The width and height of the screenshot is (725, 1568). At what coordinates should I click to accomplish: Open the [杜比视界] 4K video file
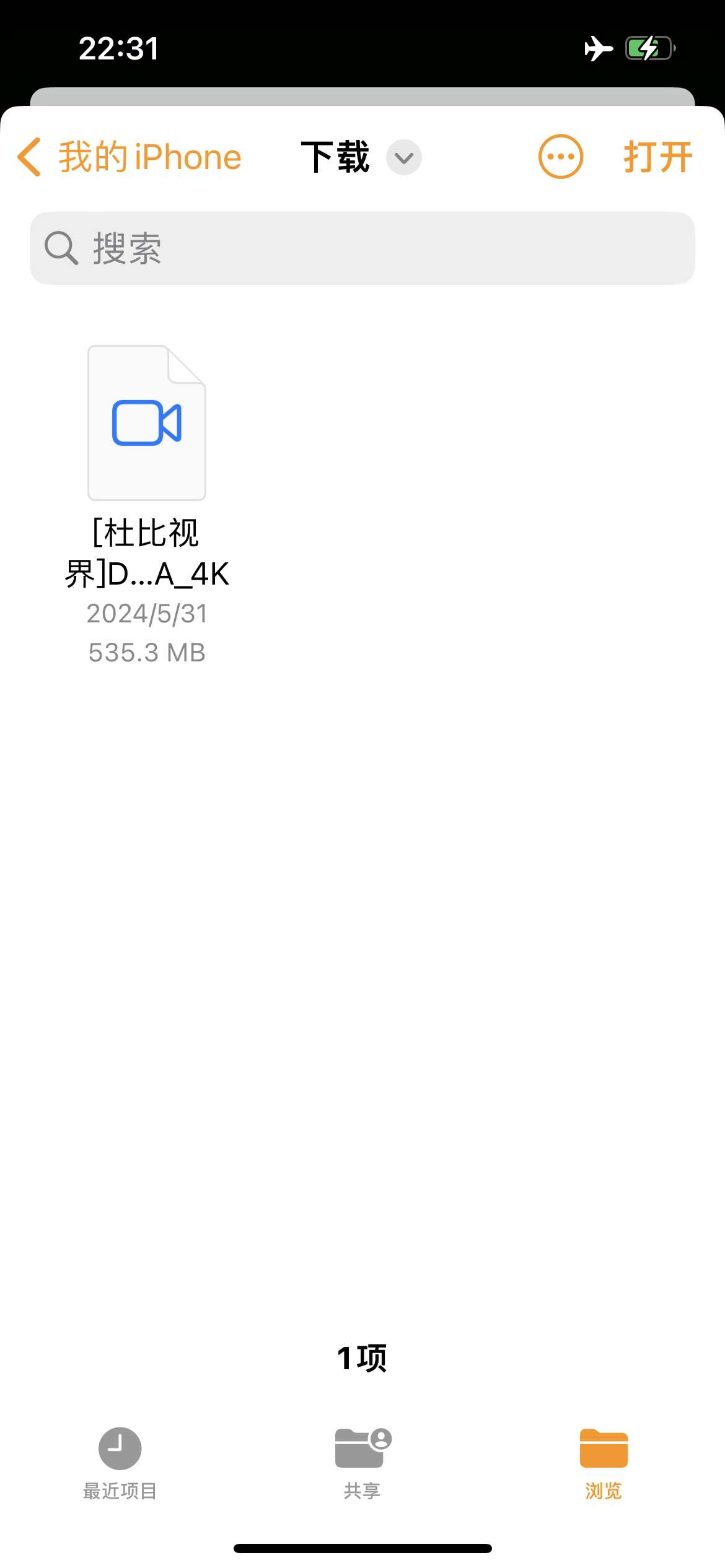147,423
